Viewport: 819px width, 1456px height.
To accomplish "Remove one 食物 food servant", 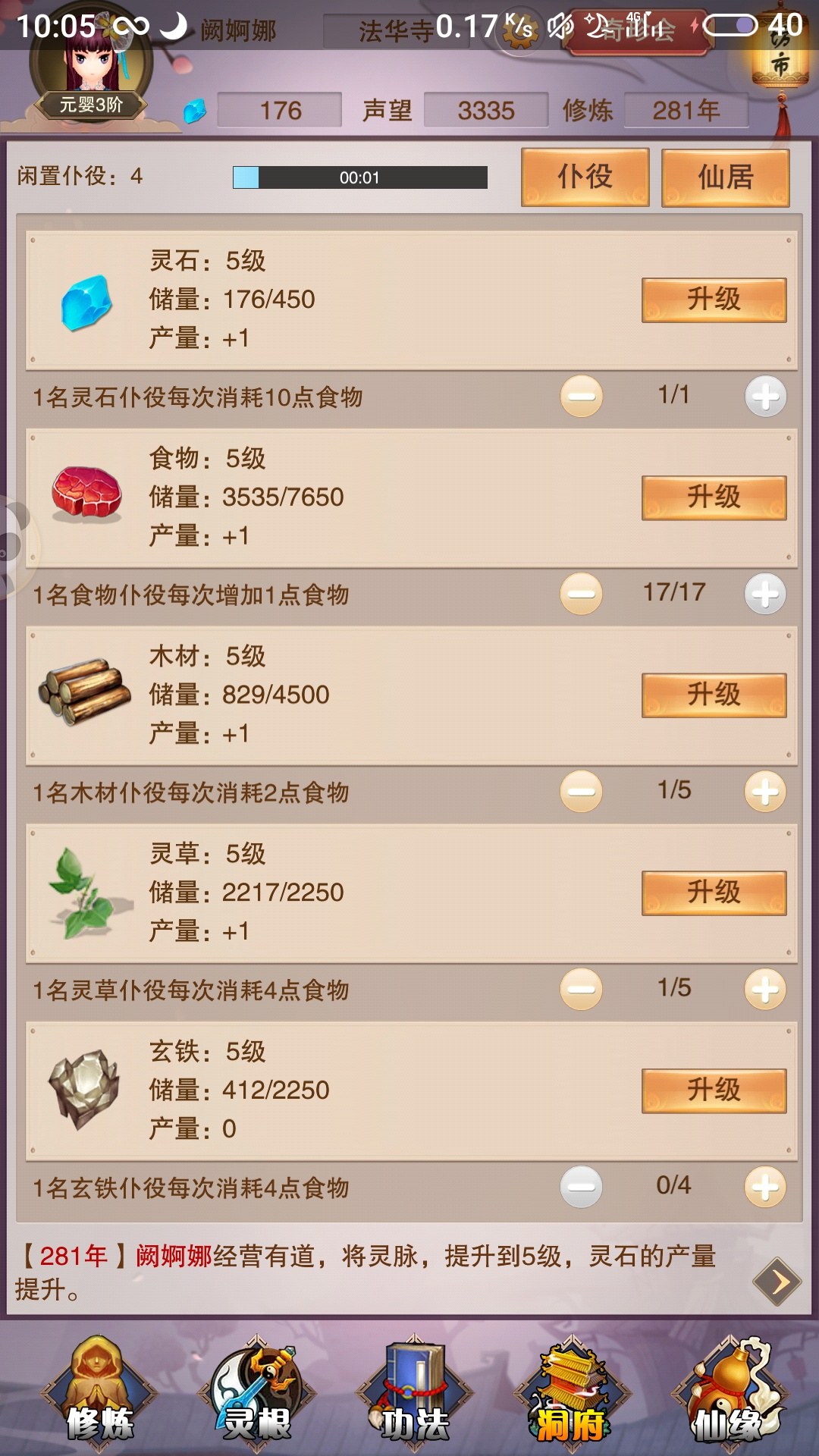I will (x=582, y=594).
